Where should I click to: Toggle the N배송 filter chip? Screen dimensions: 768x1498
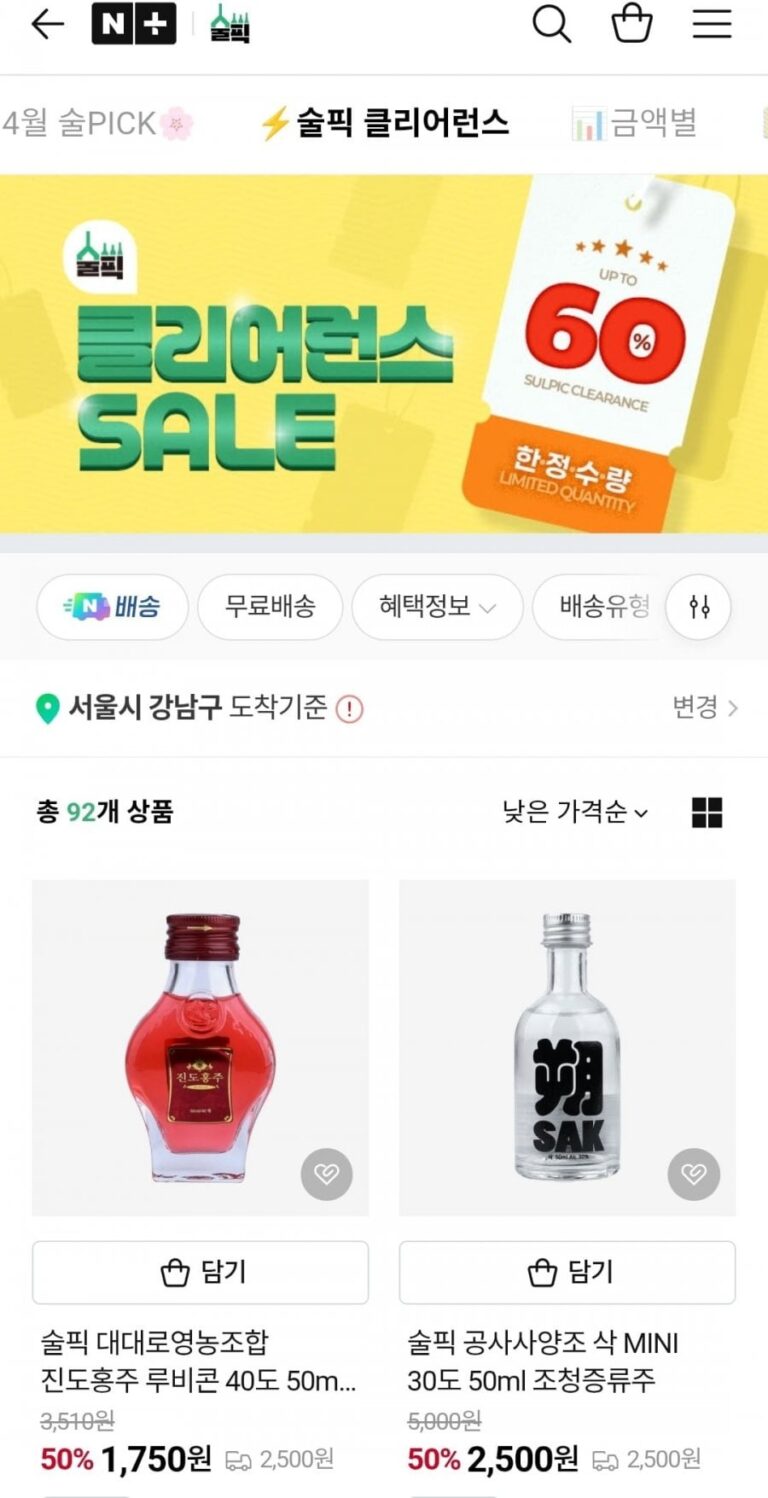112,606
